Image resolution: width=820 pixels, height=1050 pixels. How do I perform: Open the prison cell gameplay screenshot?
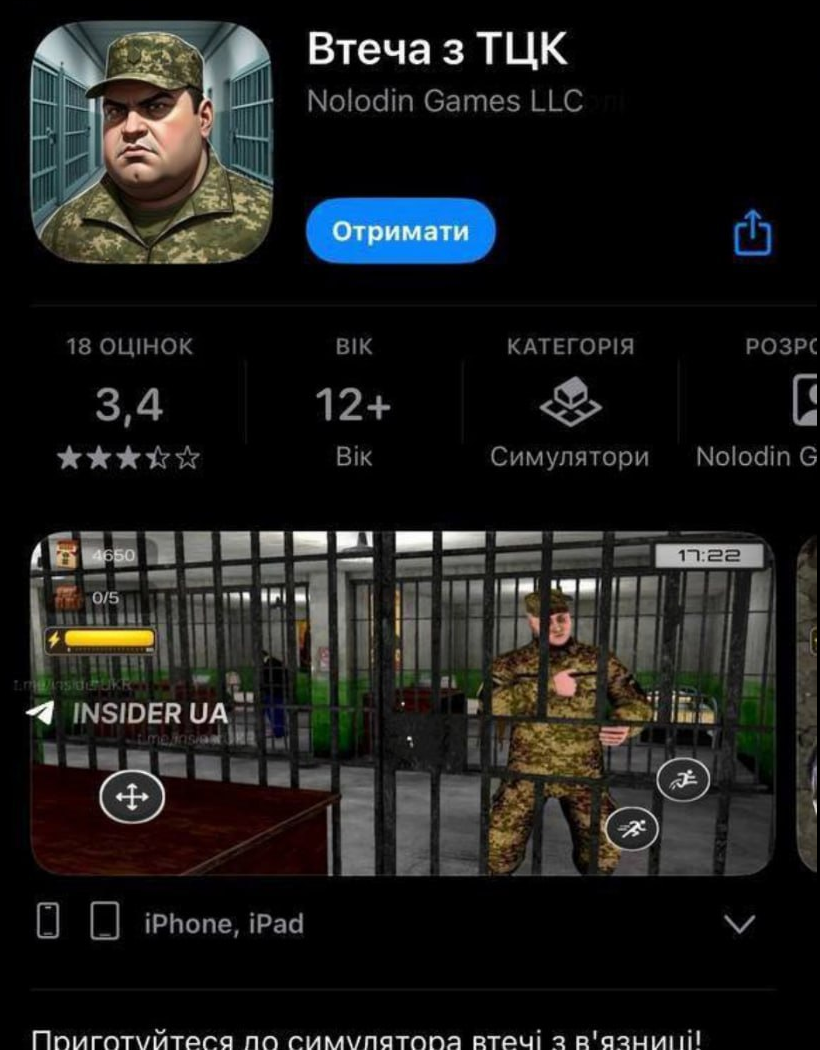point(402,703)
